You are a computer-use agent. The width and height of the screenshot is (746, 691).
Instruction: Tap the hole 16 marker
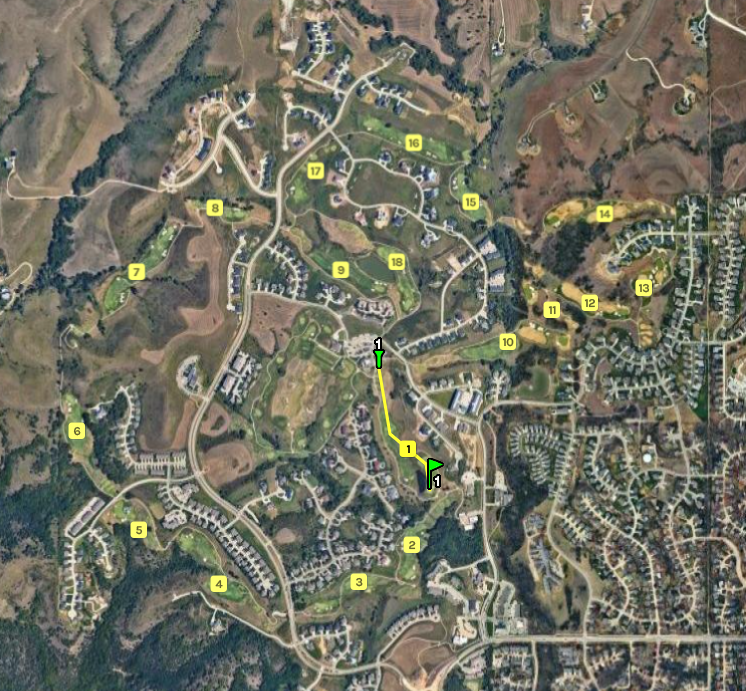(x=413, y=143)
